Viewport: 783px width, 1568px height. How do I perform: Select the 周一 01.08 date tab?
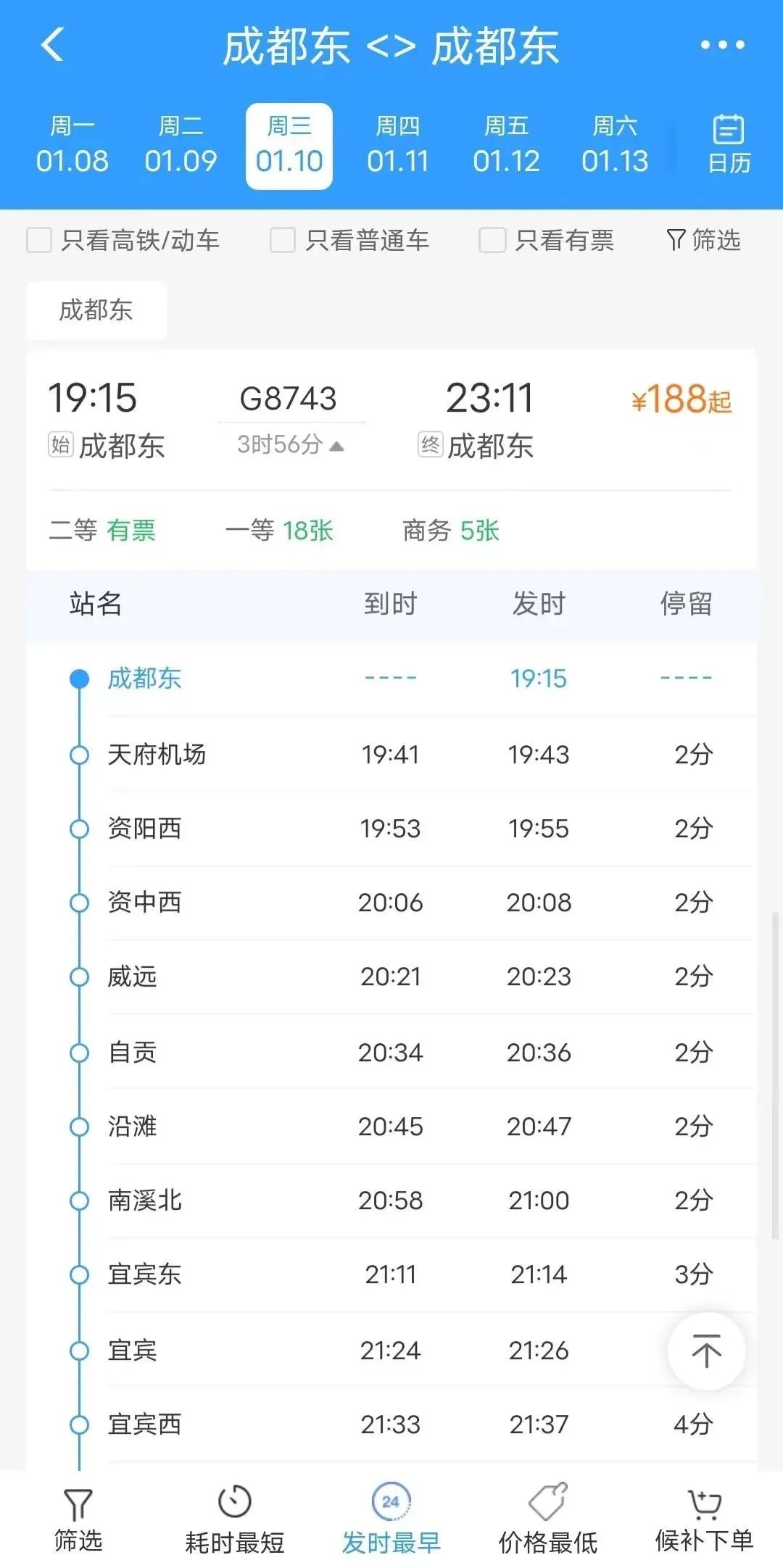[x=72, y=146]
